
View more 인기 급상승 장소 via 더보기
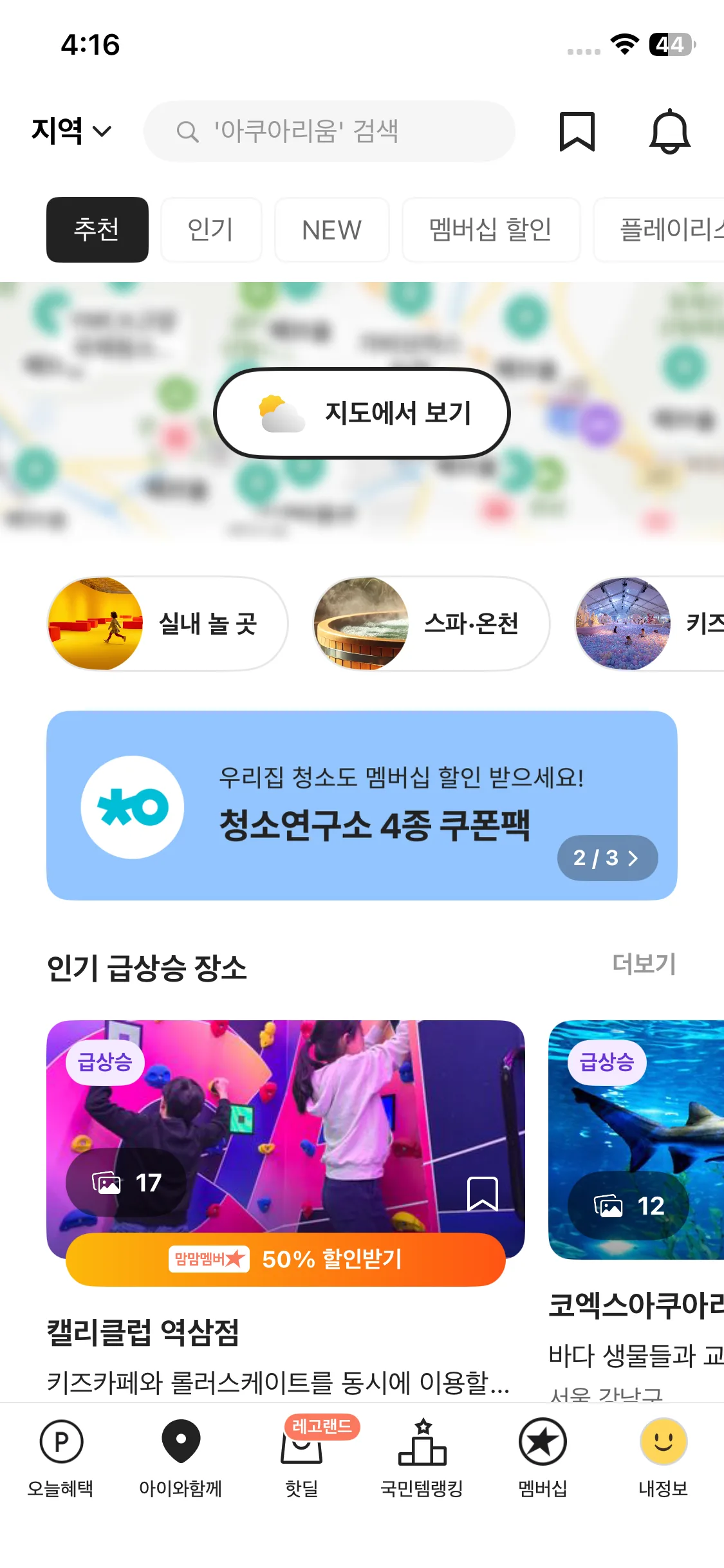coord(644,964)
